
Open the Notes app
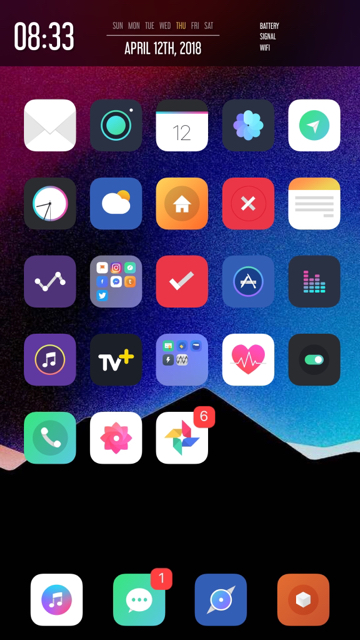[x=314, y=203]
